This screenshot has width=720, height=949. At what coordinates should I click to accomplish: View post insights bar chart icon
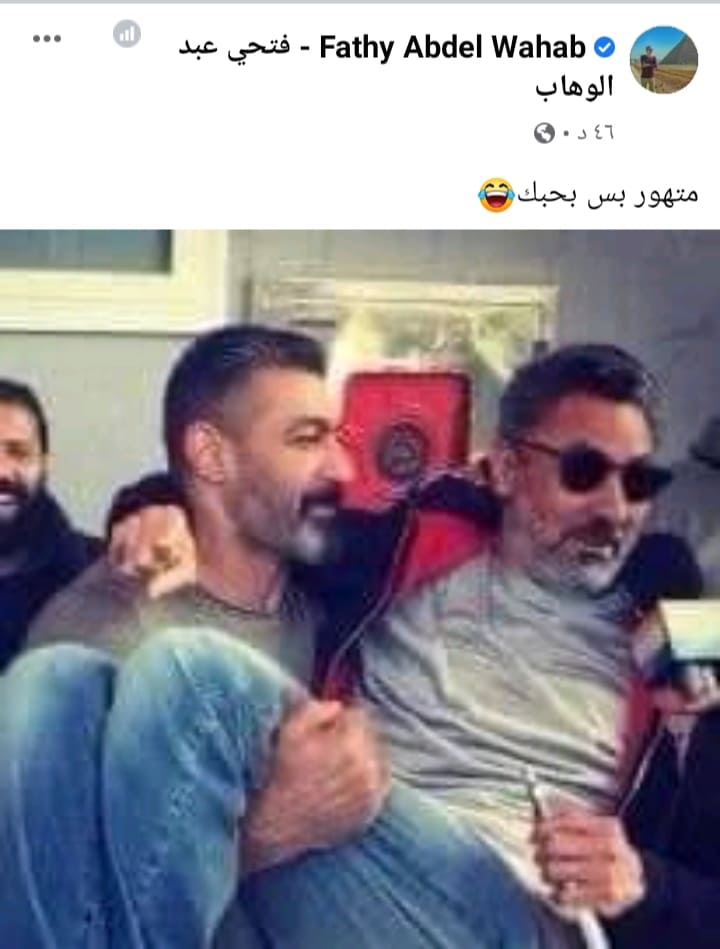coord(127,34)
